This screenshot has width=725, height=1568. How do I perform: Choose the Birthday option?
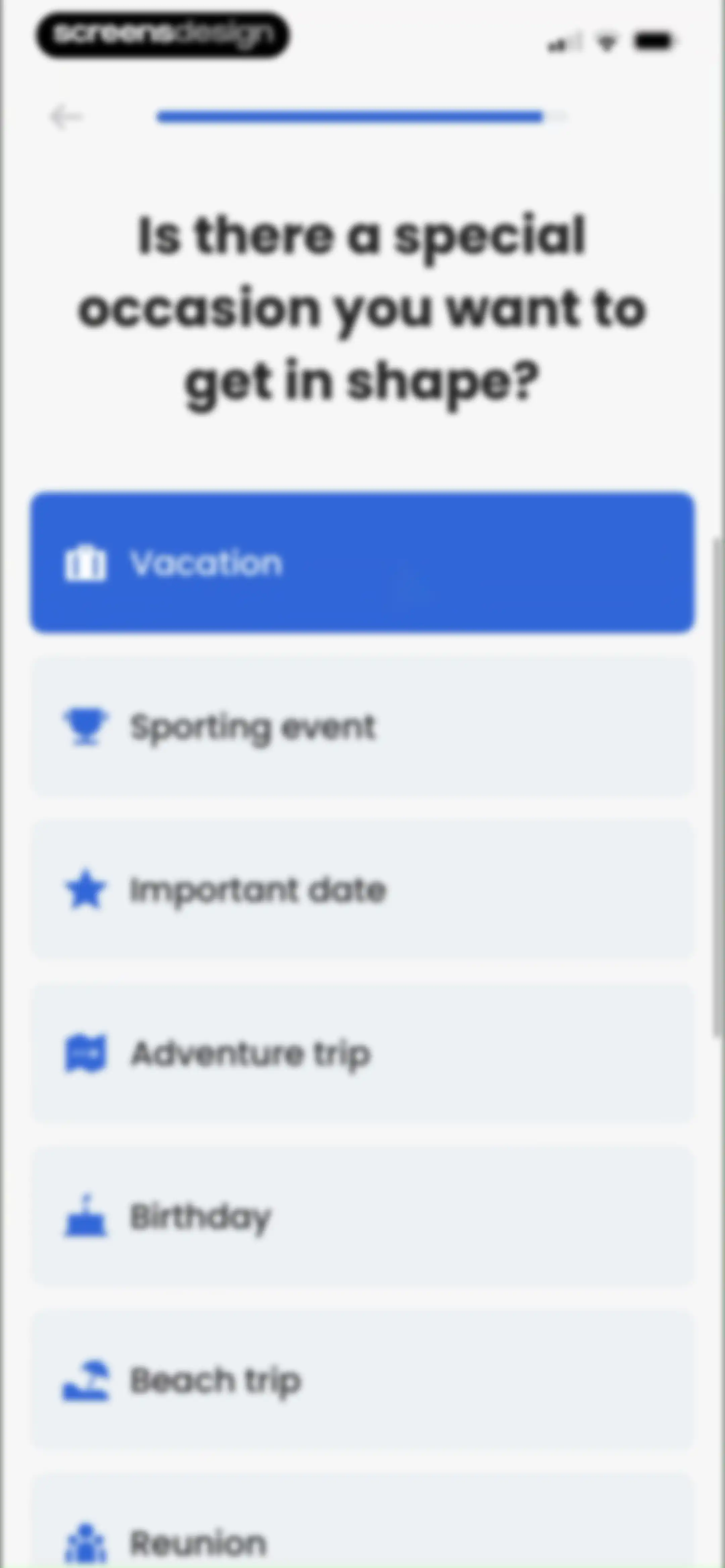tap(362, 1216)
